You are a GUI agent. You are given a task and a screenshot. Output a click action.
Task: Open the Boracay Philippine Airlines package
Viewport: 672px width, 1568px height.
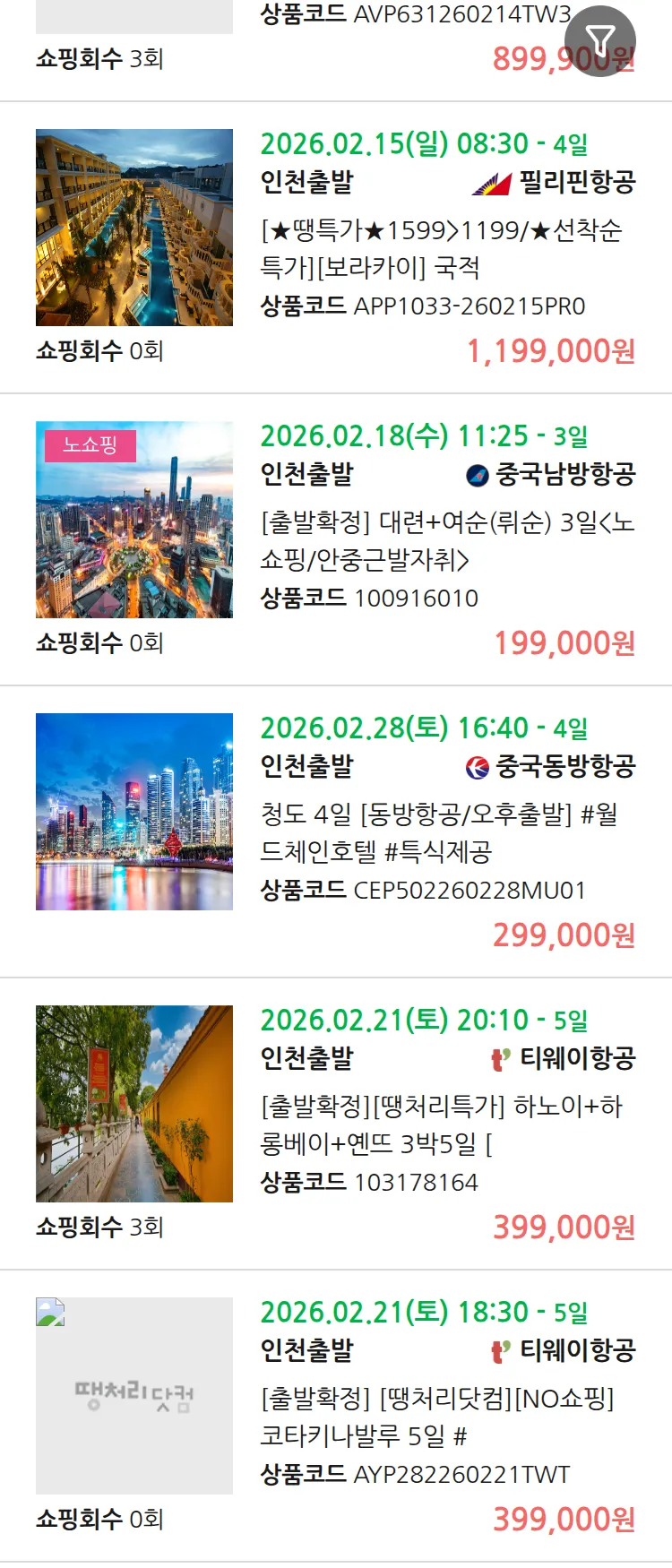point(441,248)
